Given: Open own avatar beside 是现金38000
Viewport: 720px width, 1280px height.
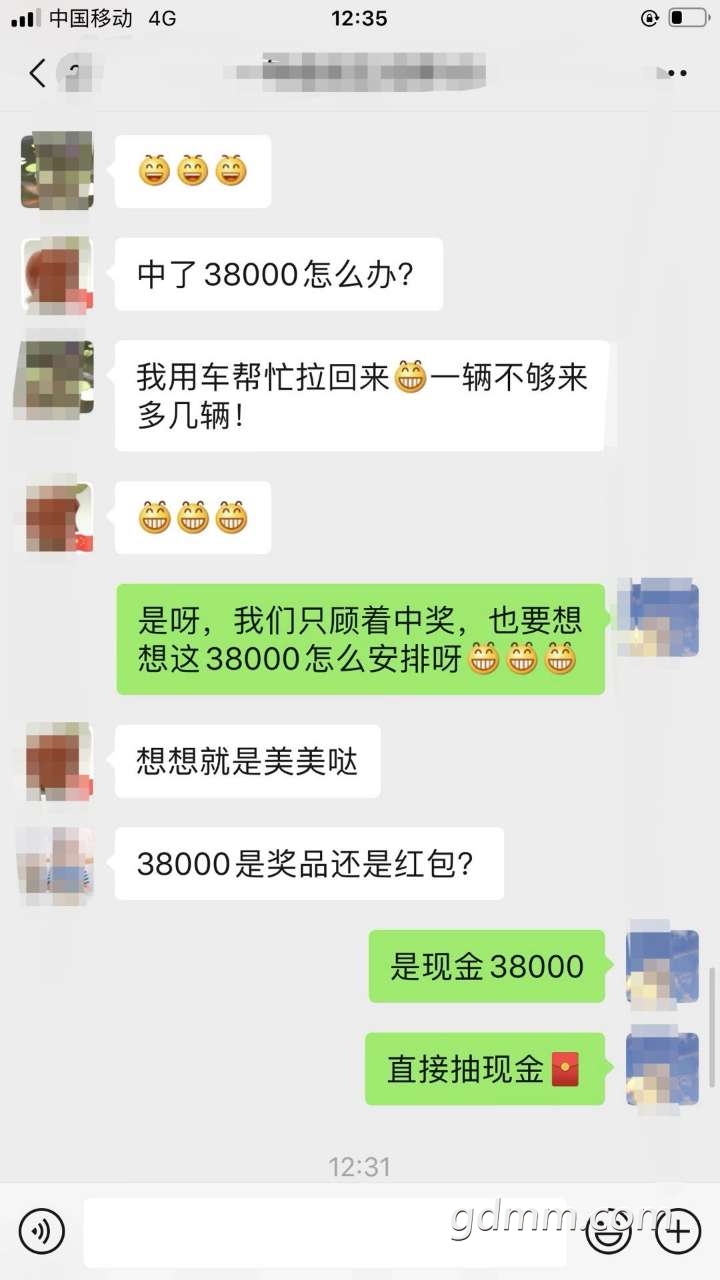Looking at the screenshot, I should tap(662, 966).
